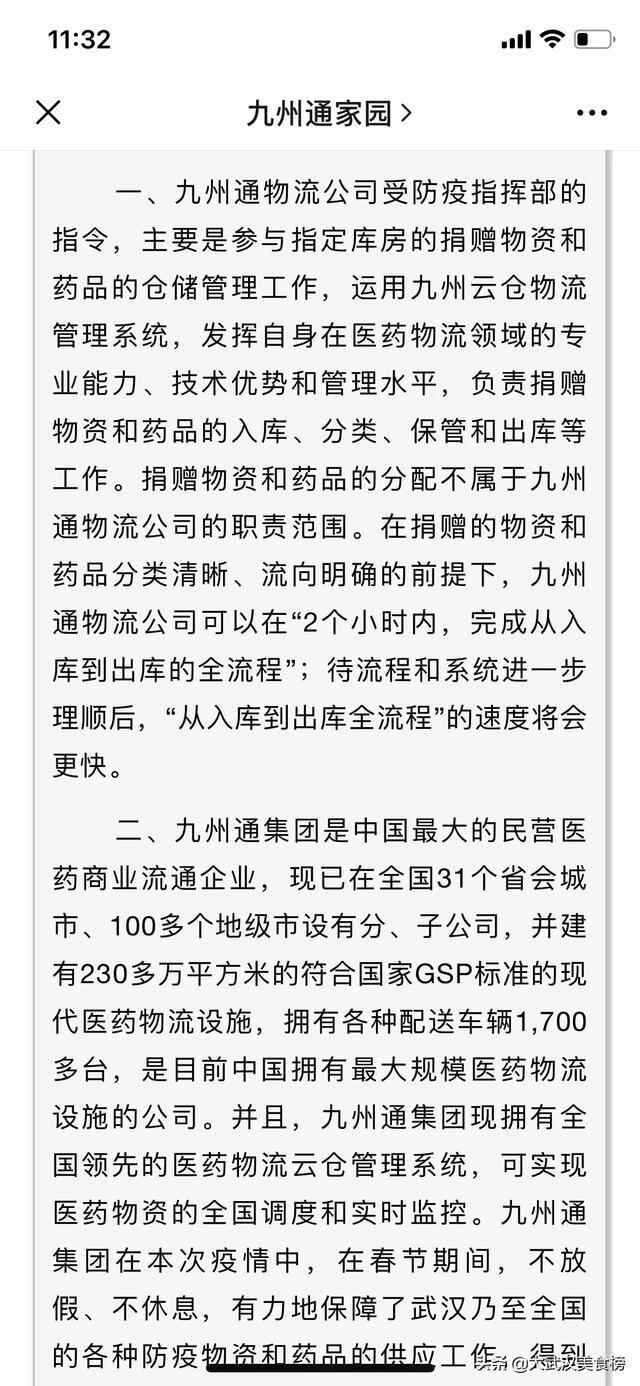Close the article page

(x=48, y=113)
